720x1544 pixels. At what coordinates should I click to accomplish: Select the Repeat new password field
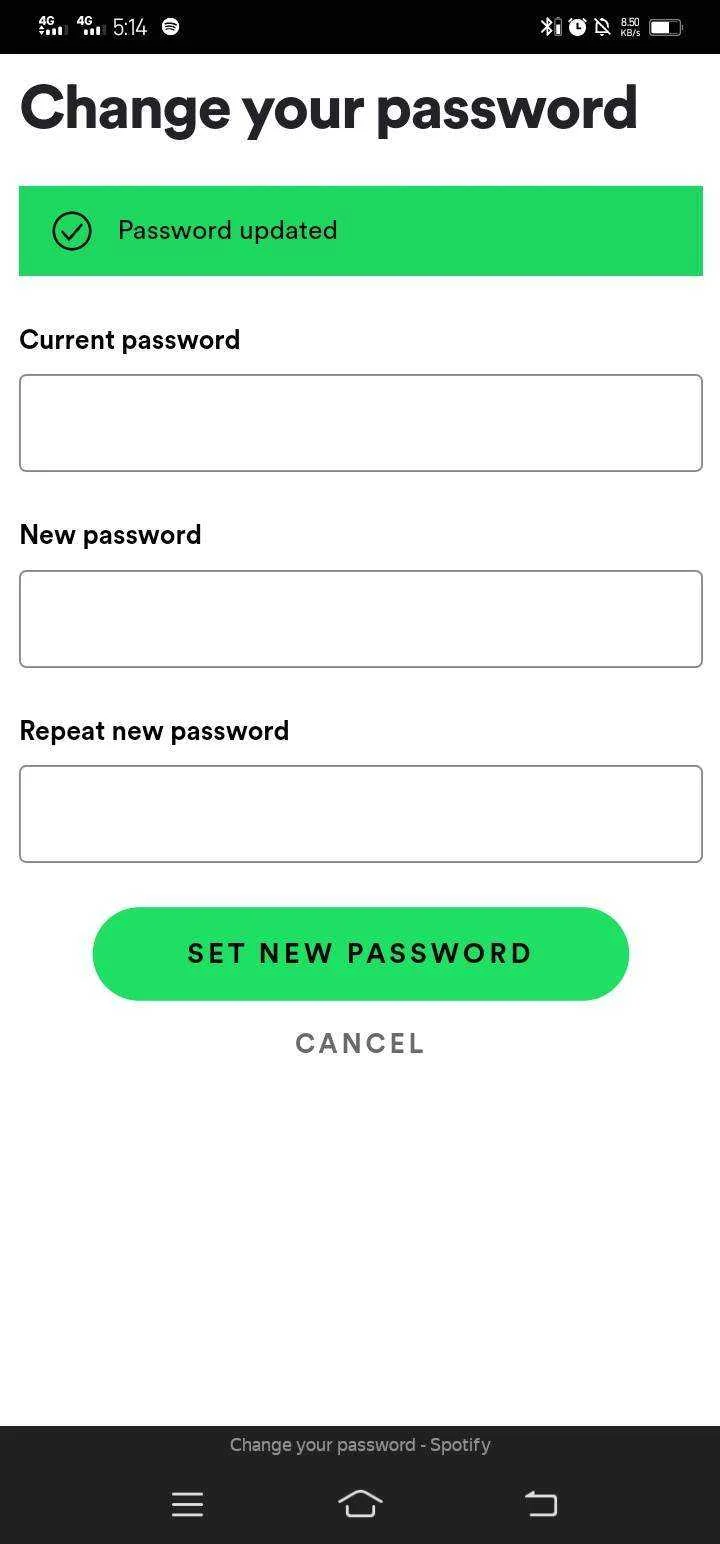pos(360,814)
